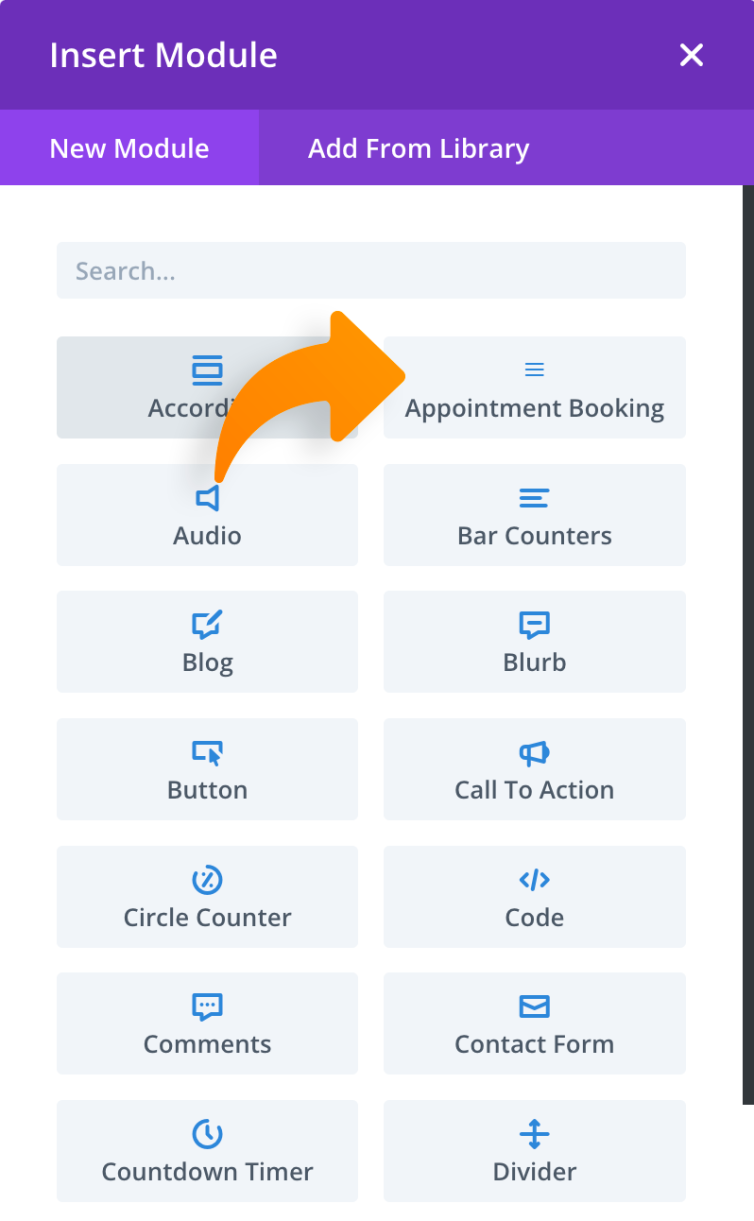Click the Divider module icon
Viewport: 754px width, 1221px height.
pos(534,1132)
